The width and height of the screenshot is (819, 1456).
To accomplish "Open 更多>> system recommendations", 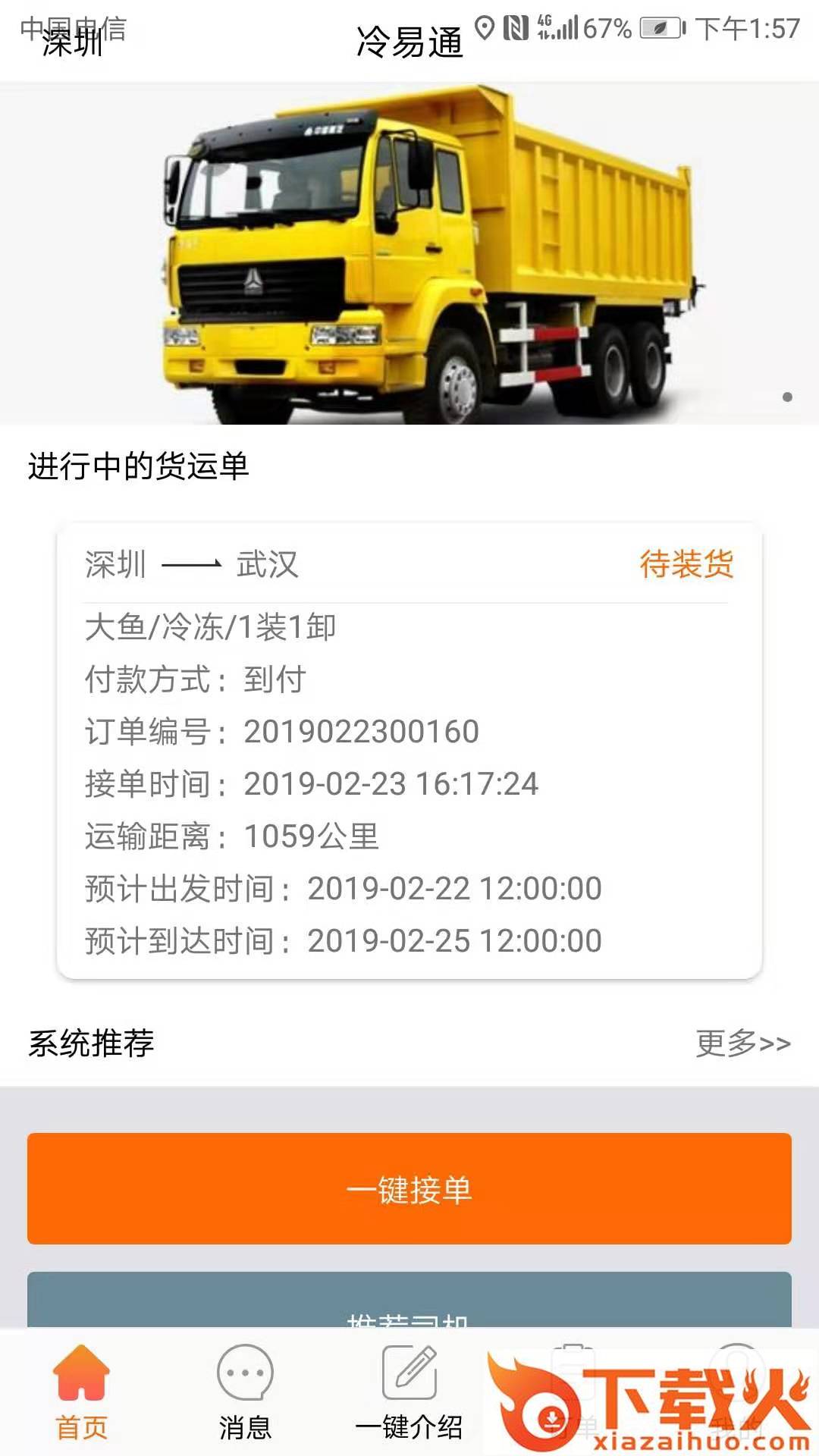I will [x=742, y=1043].
